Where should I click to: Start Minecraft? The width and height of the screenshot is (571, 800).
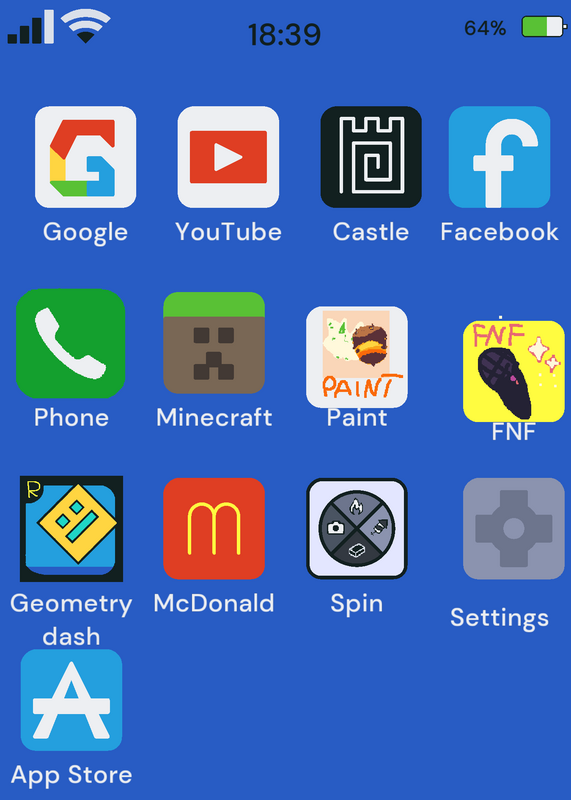click(x=214, y=342)
